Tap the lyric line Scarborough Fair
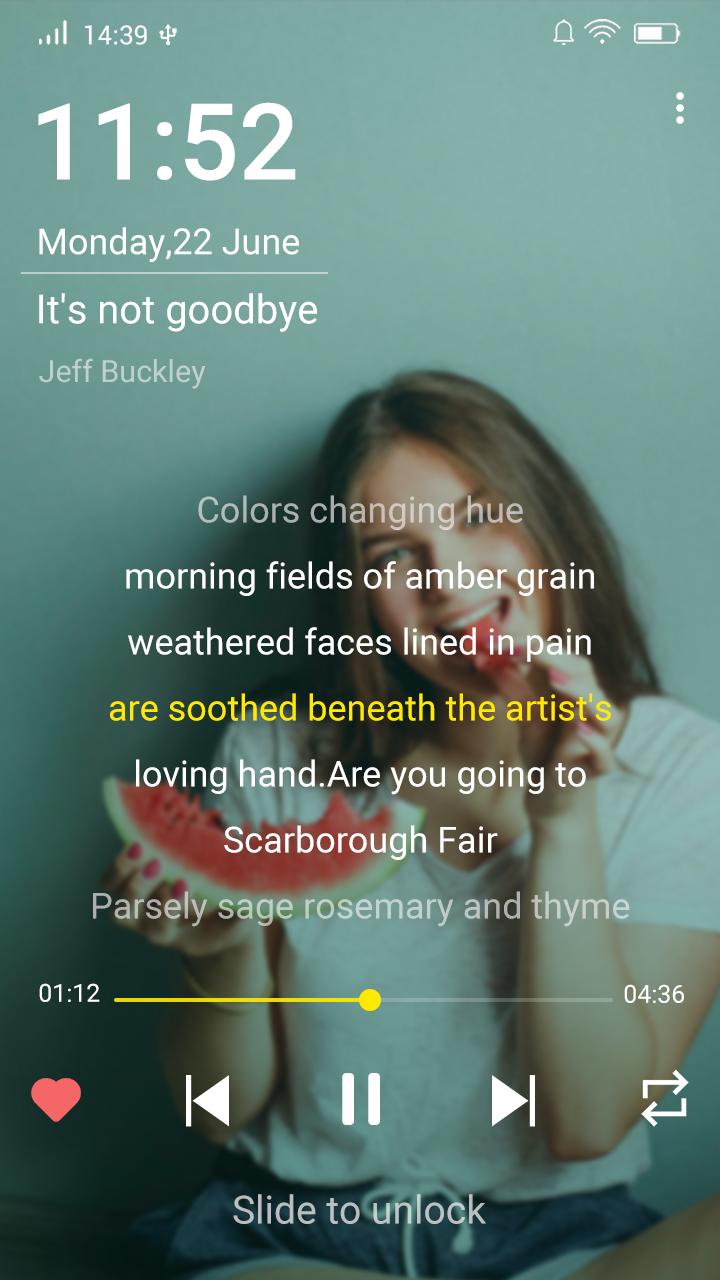Image resolution: width=720 pixels, height=1280 pixels. [x=360, y=841]
